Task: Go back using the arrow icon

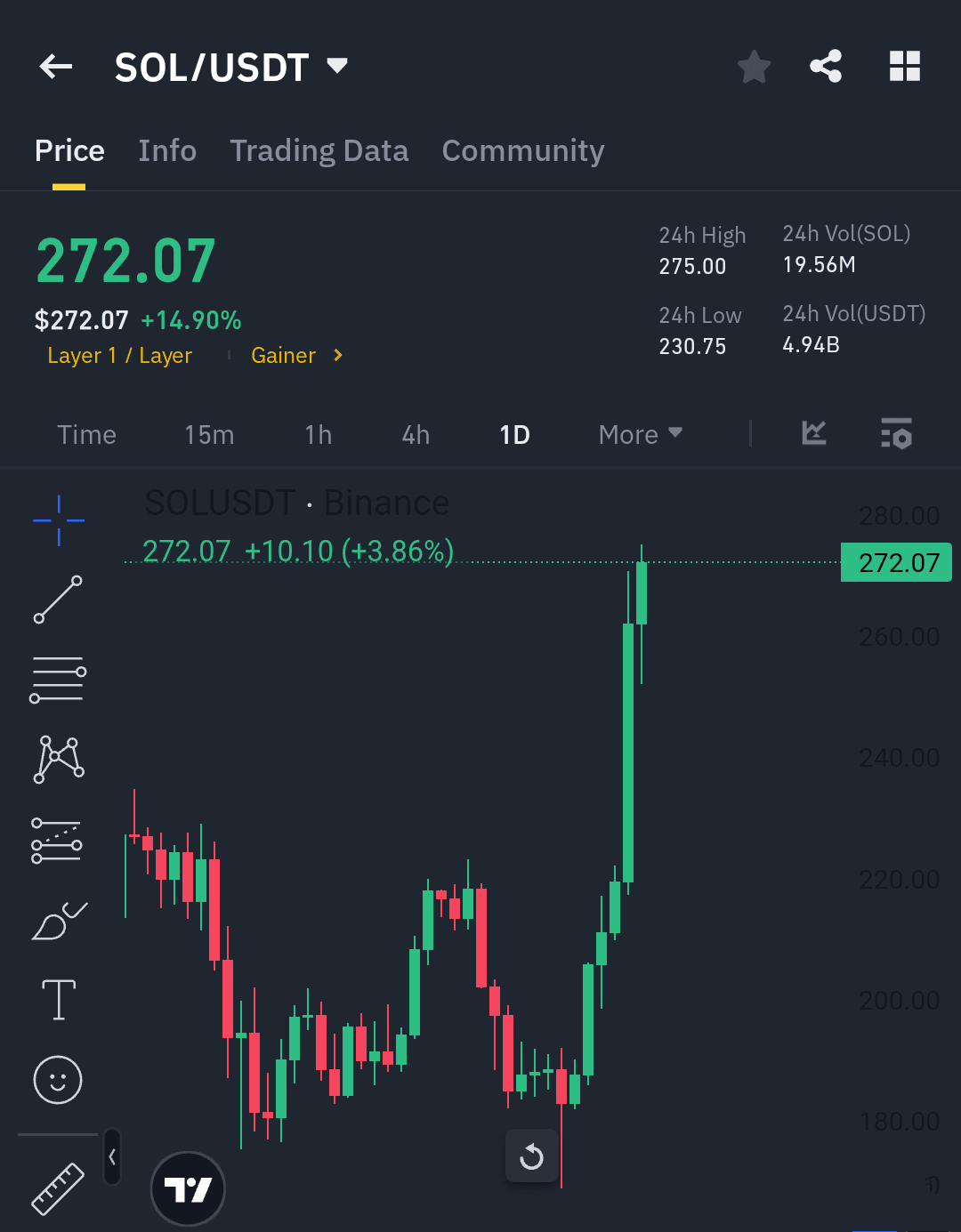Action: pyautogui.click(x=56, y=67)
